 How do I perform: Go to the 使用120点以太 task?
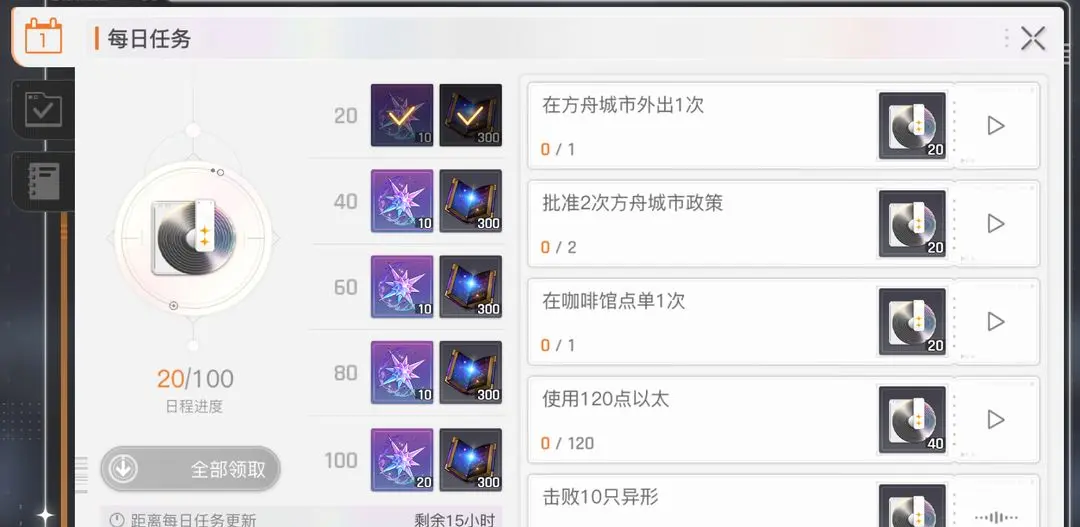(x=995, y=420)
